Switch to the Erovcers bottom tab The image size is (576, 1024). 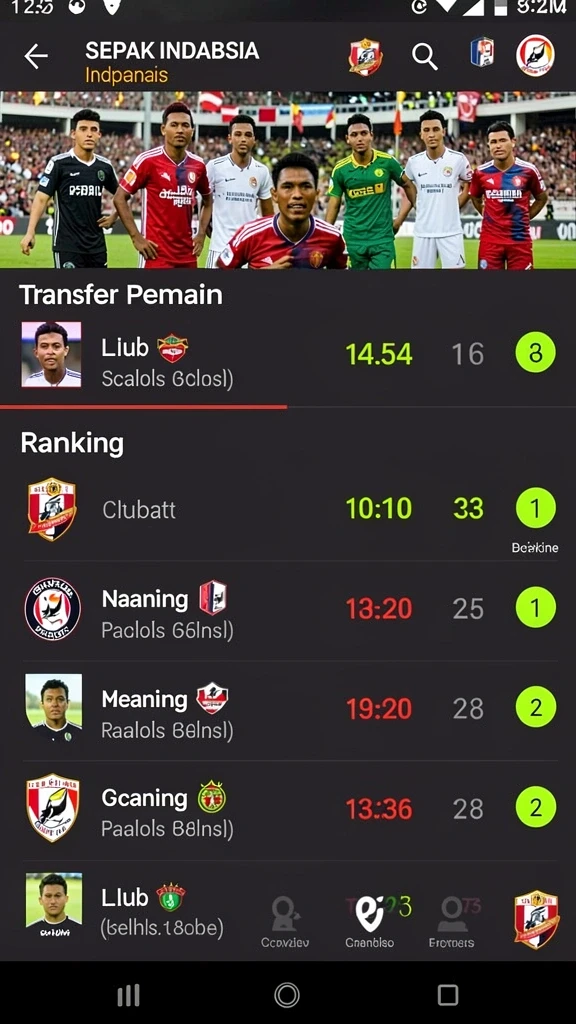(x=451, y=921)
